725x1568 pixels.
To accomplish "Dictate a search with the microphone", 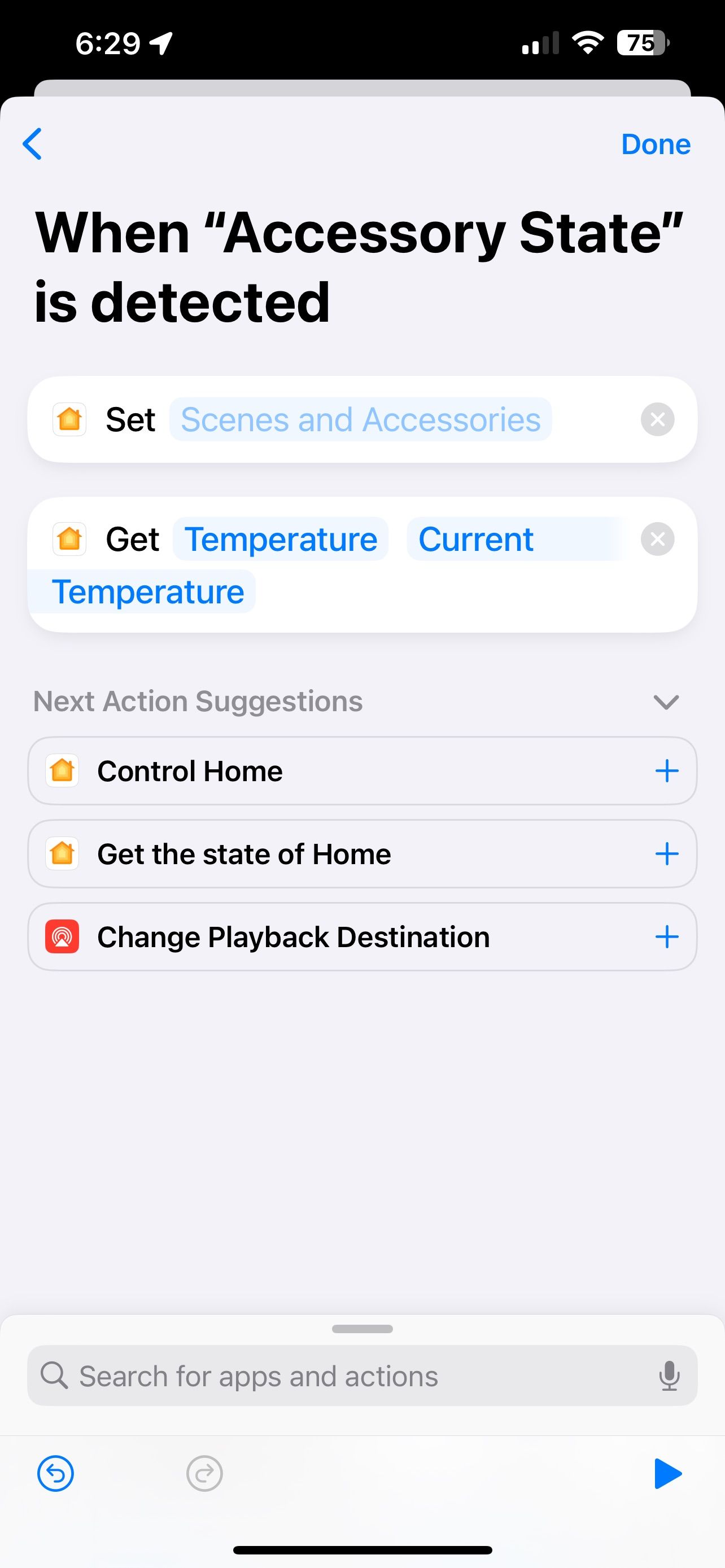I will pyautogui.click(x=669, y=1376).
